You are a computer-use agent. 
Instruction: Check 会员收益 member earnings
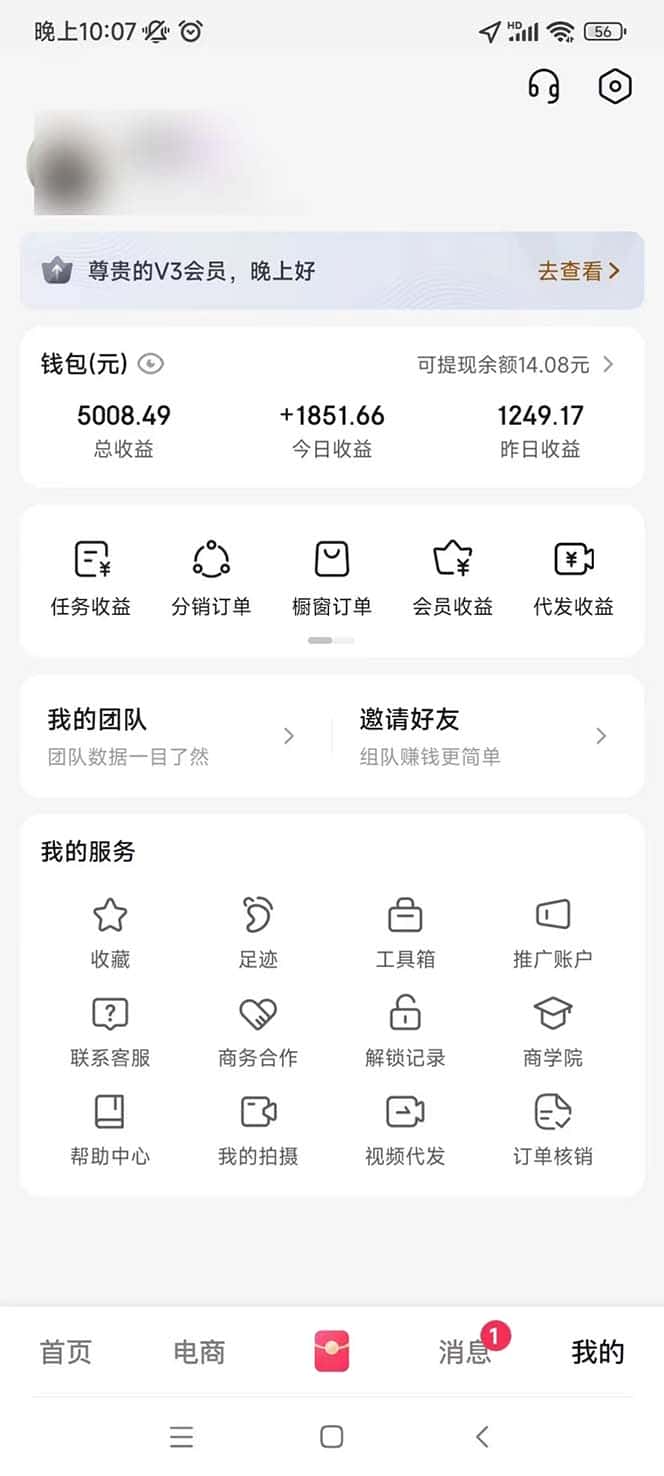(x=452, y=578)
